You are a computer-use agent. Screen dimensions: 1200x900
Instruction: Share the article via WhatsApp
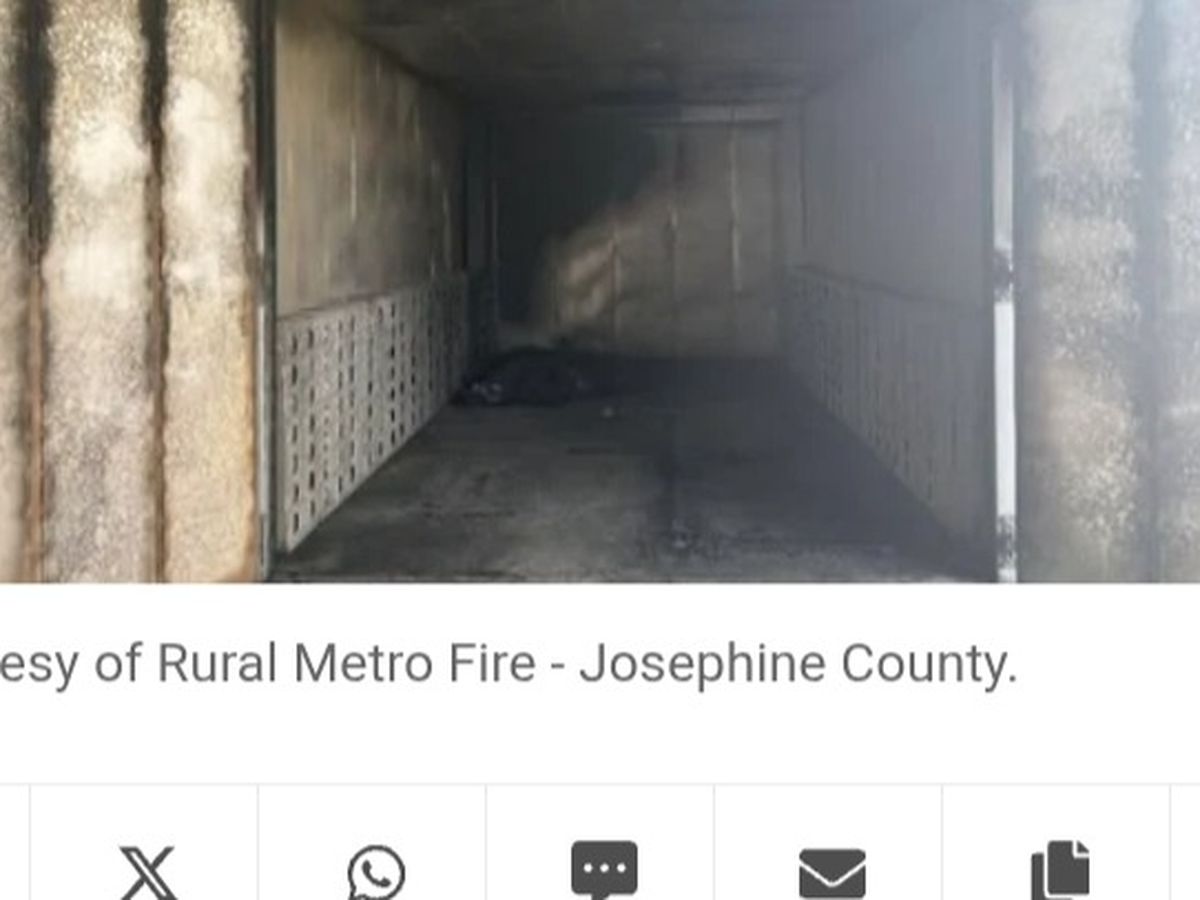[x=376, y=870]
